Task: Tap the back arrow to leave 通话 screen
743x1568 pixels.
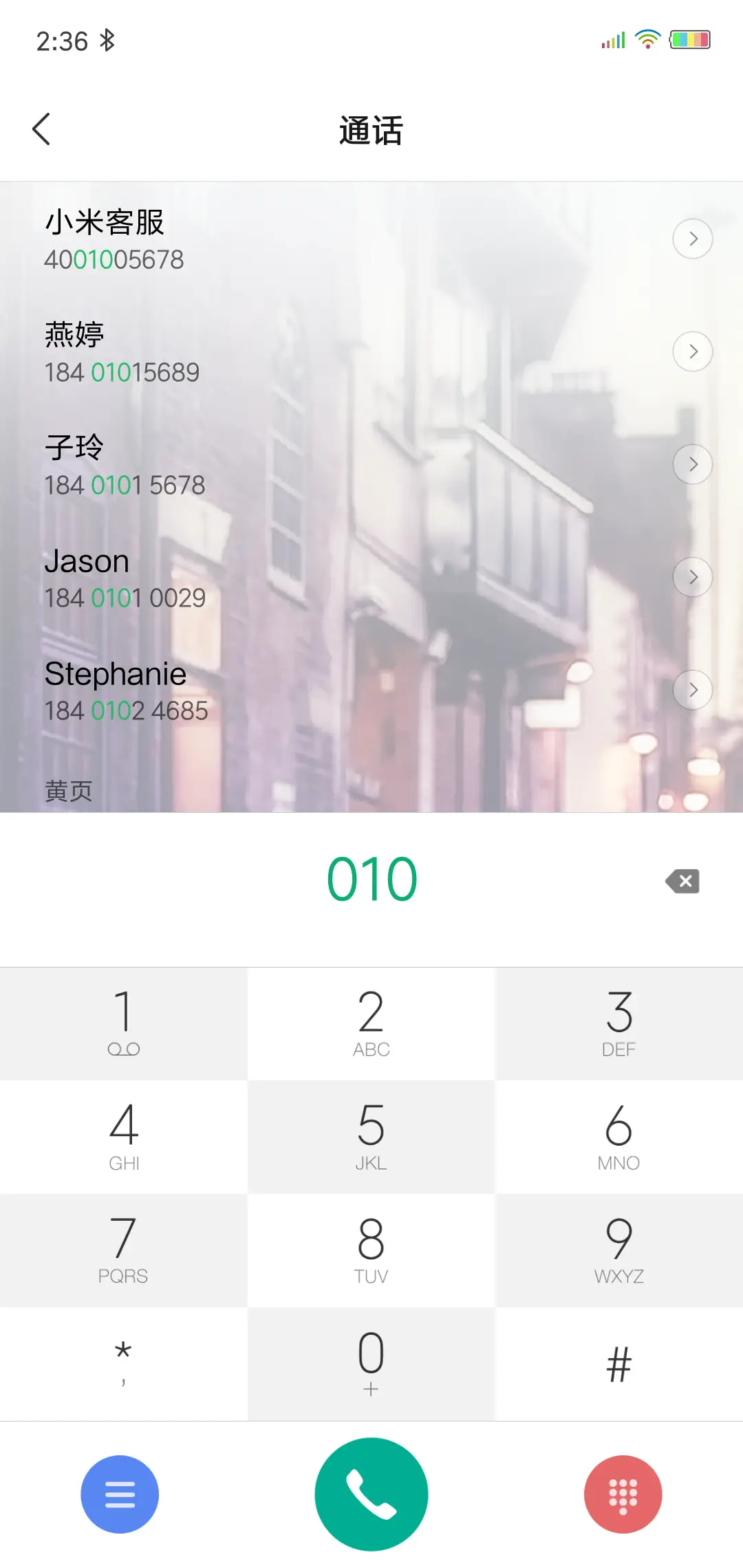Action: [41, 129]
